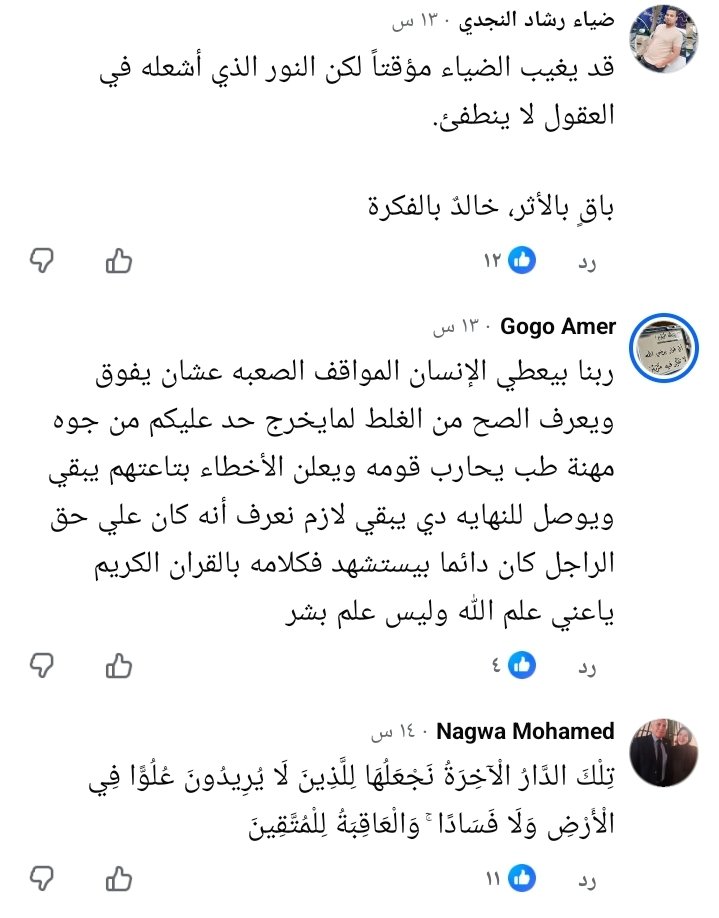Dislike Gogo Amer's comment

coord(41,663)
